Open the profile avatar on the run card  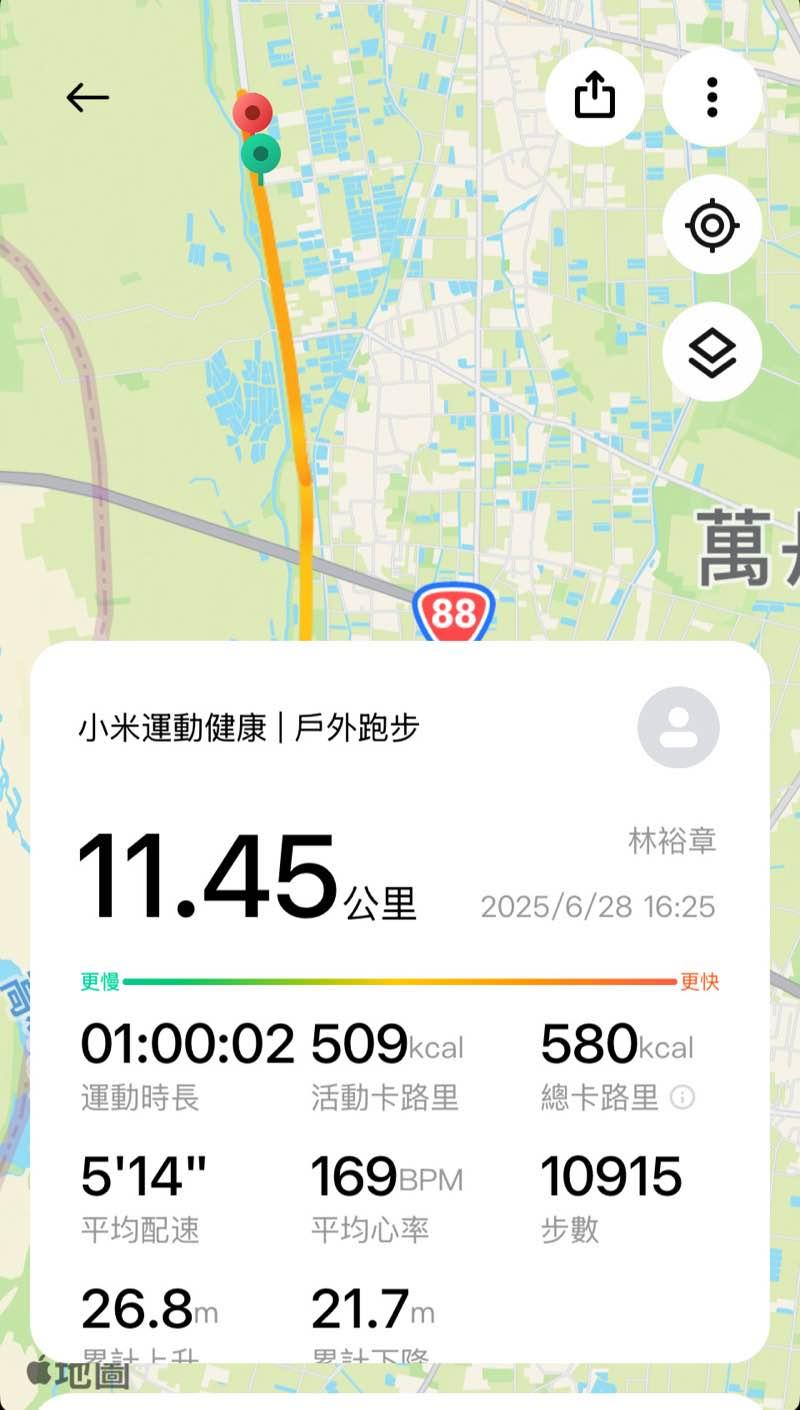point(678,727)
